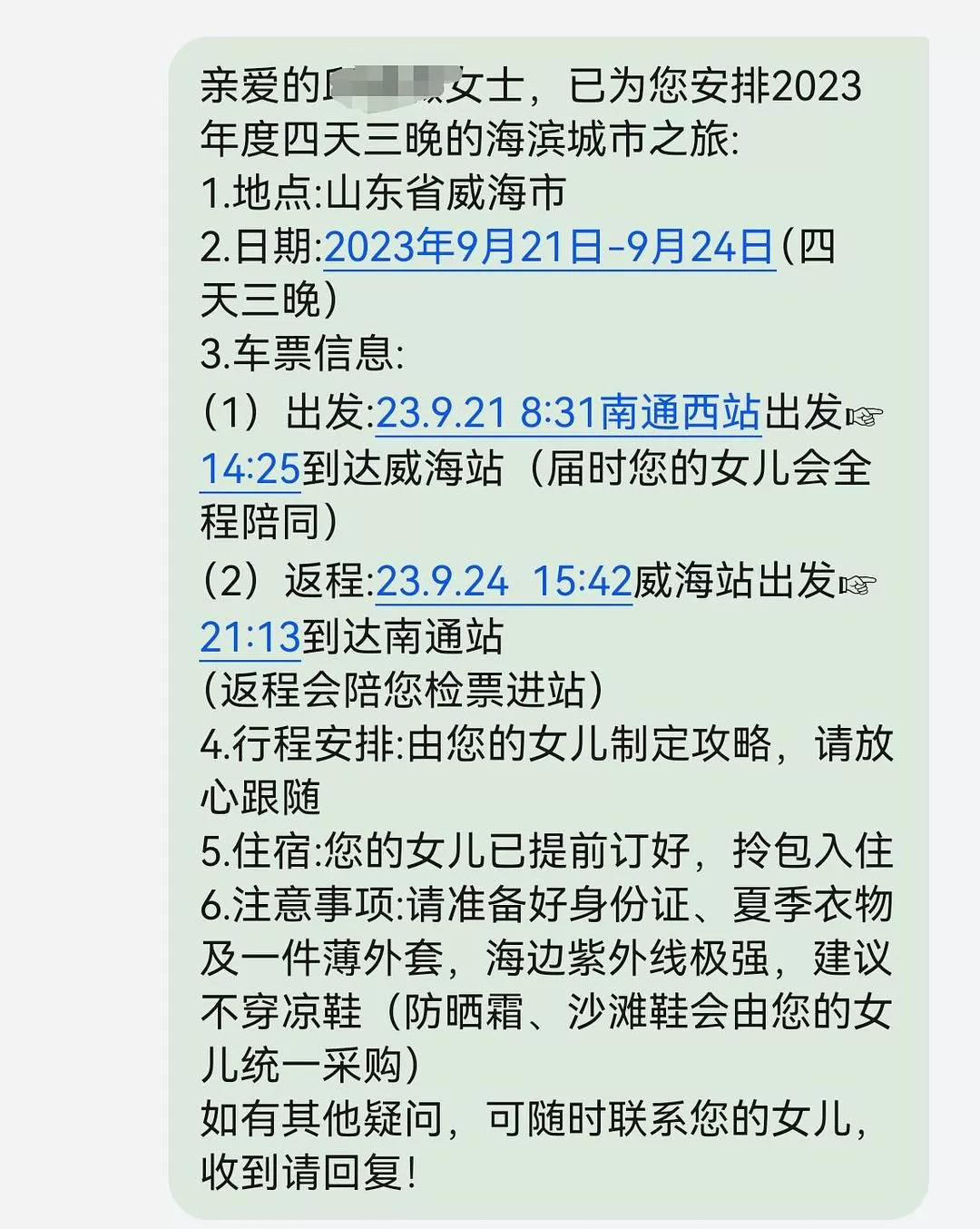Open the return link 23.9.24 15:42
The width and height of the screenshot is (980, 1229).
pyautogui.click(x=504, y=581)
